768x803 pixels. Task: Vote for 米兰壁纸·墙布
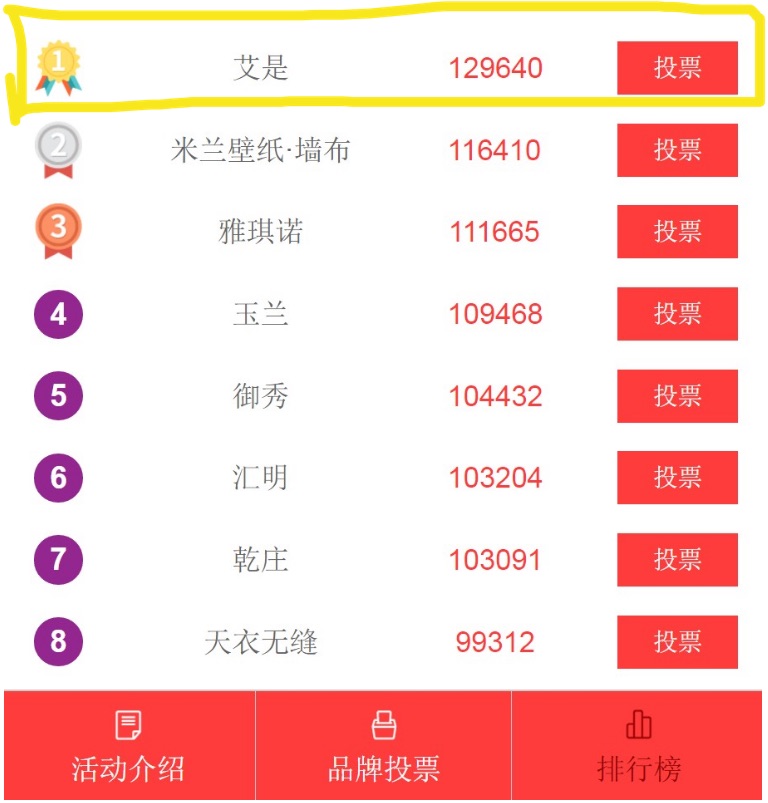[x=677, y=150]
